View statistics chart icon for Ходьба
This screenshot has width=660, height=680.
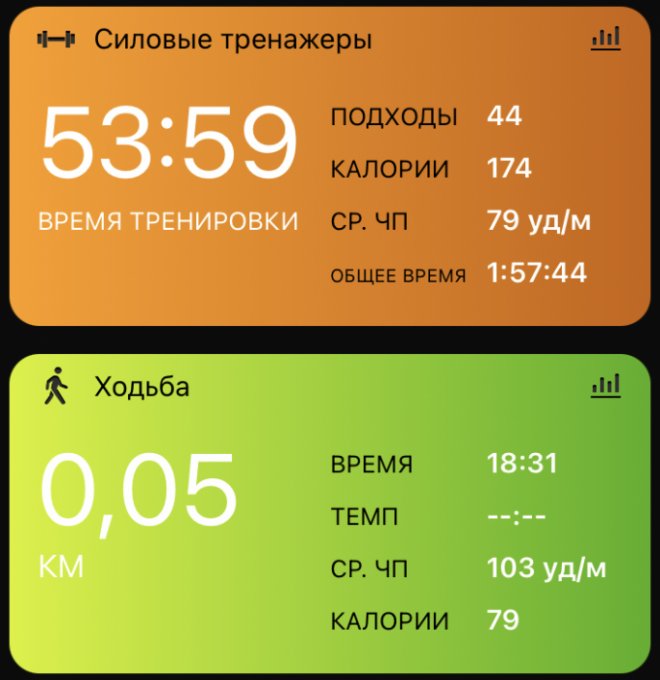pyautogui.click(x=605, y=385)
